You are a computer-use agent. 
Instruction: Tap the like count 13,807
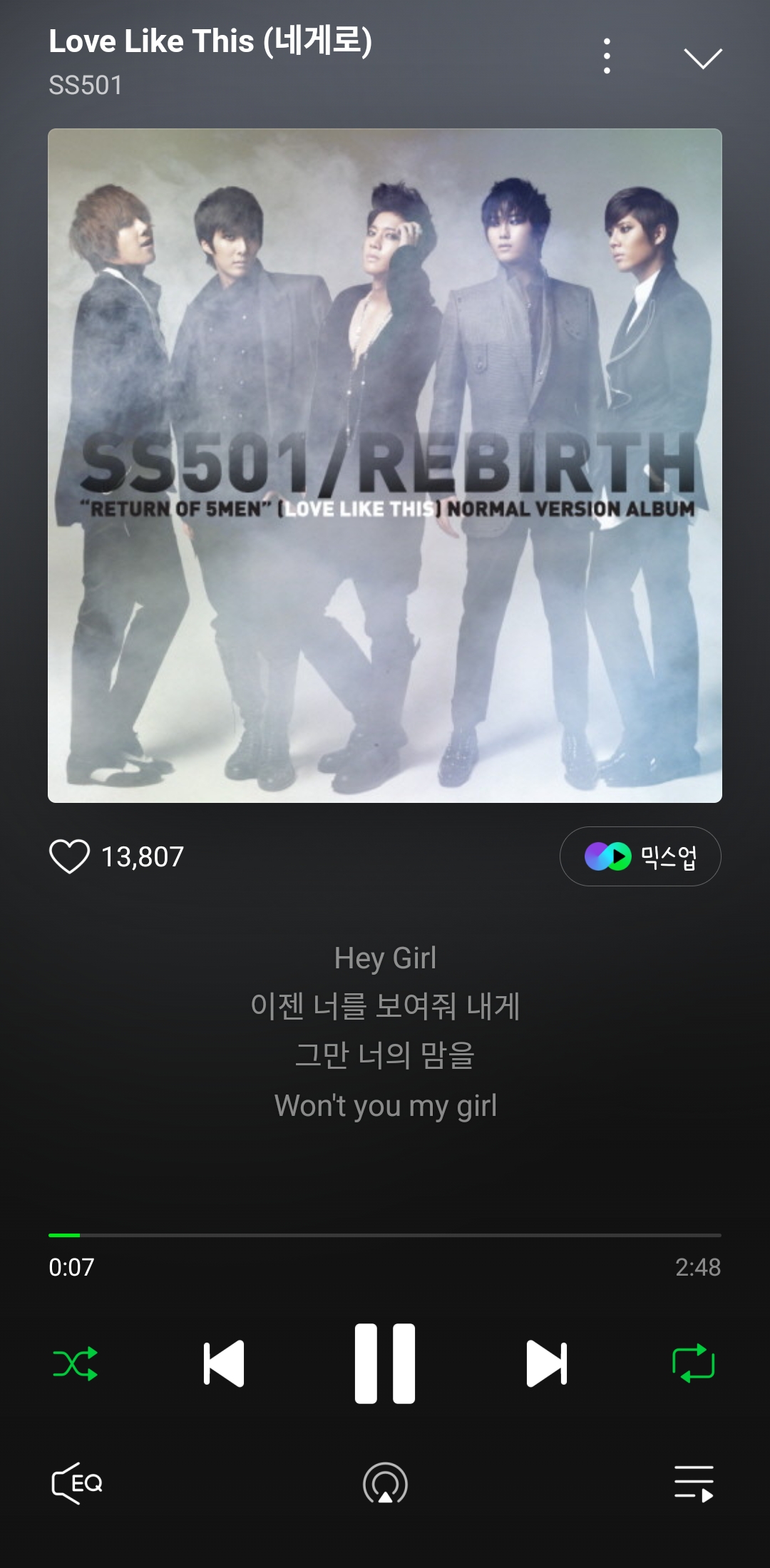[x=144, y=856]
